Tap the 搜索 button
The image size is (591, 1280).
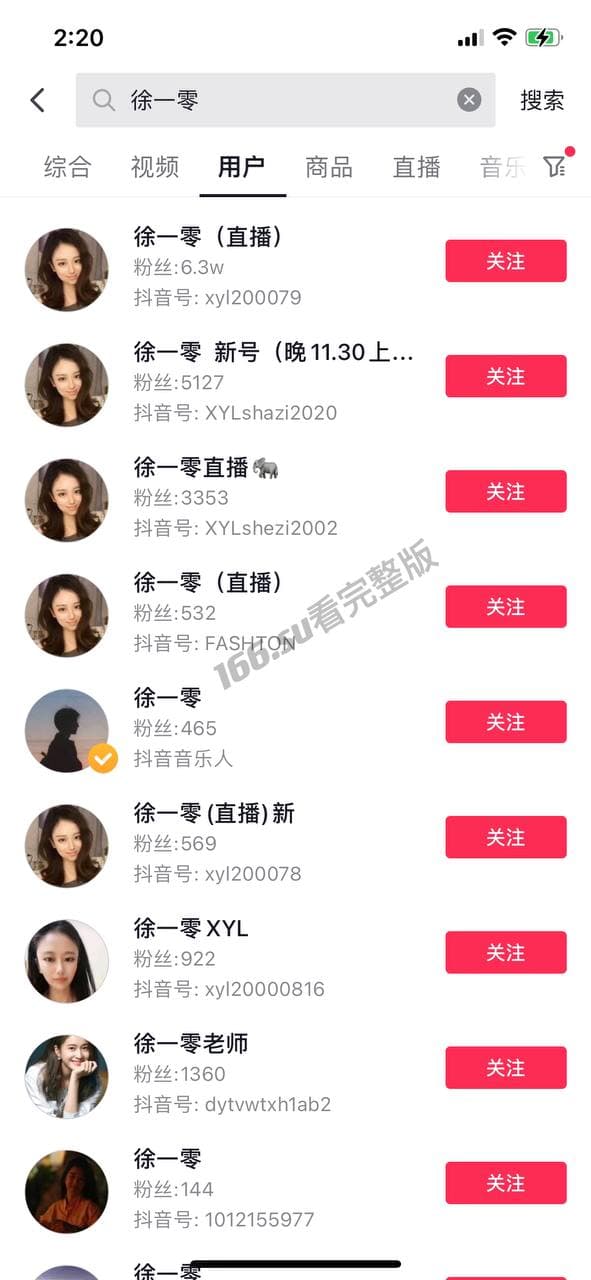click(x=542, y=100)
